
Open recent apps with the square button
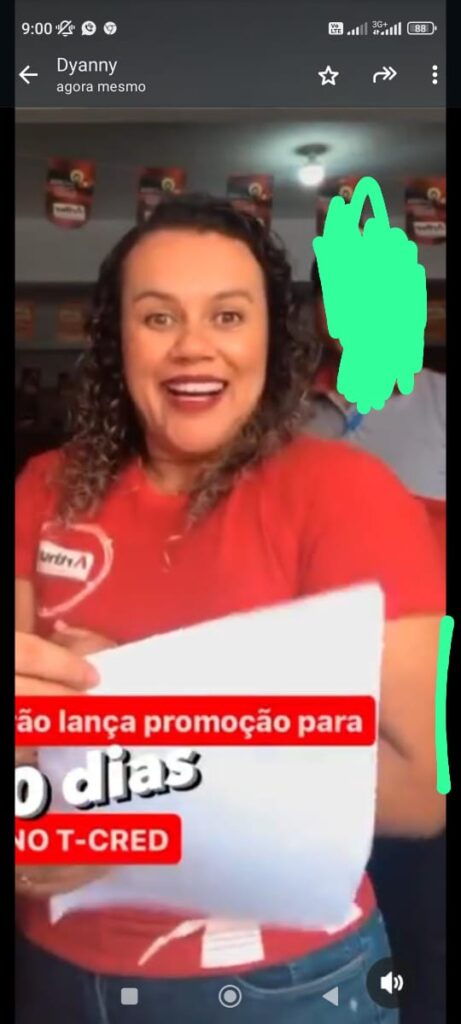(x=129, y=996)
